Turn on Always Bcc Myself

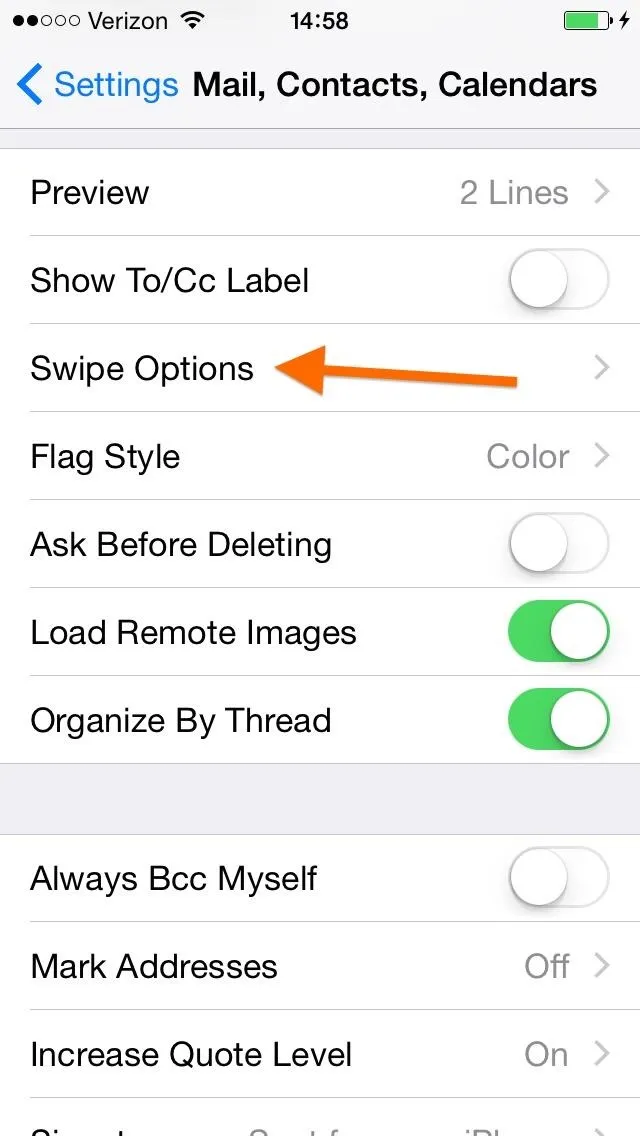(558, 878)
